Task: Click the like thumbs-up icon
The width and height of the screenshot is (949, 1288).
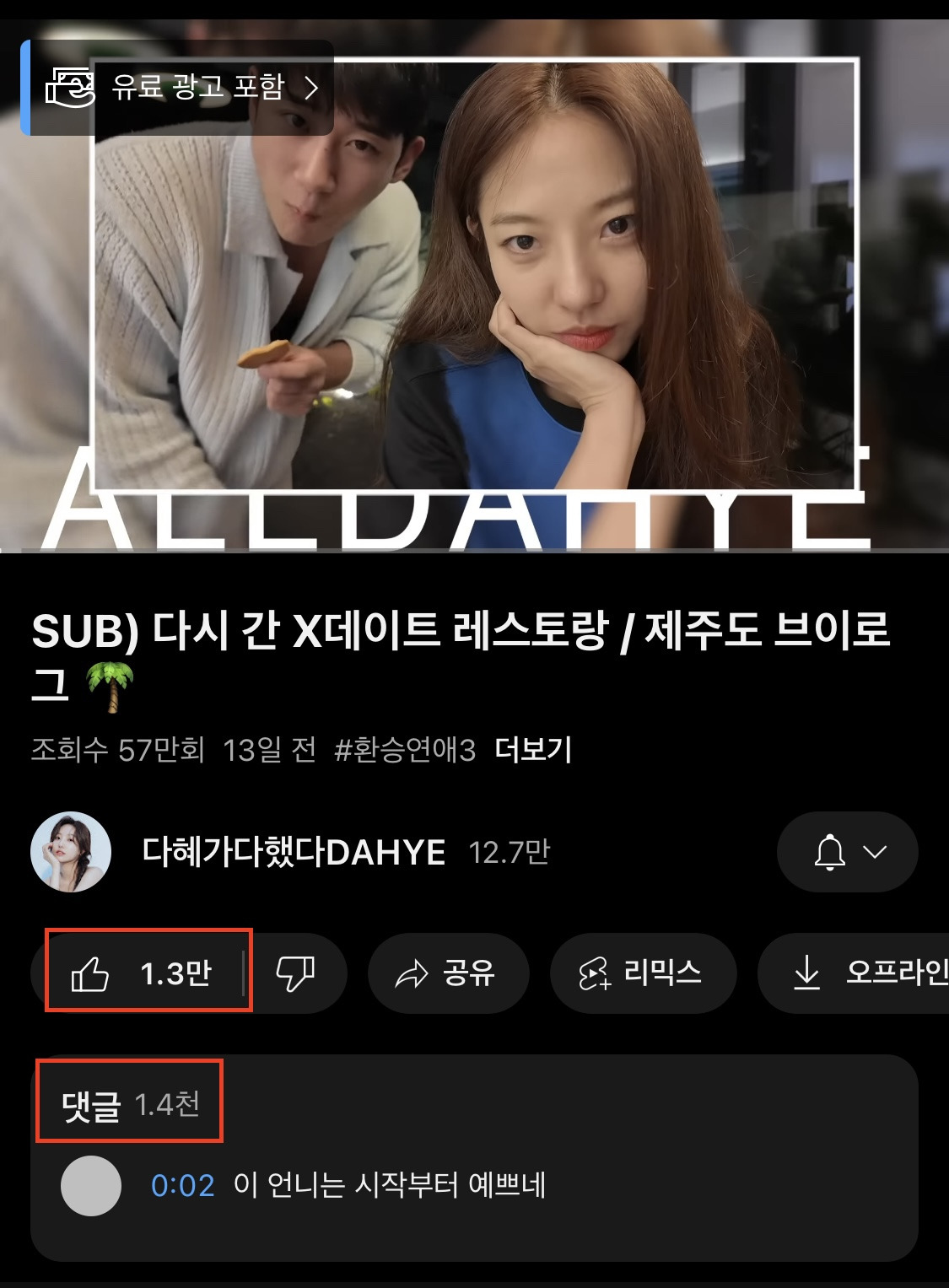Action: pyautogui.click(x=94, y=973)
